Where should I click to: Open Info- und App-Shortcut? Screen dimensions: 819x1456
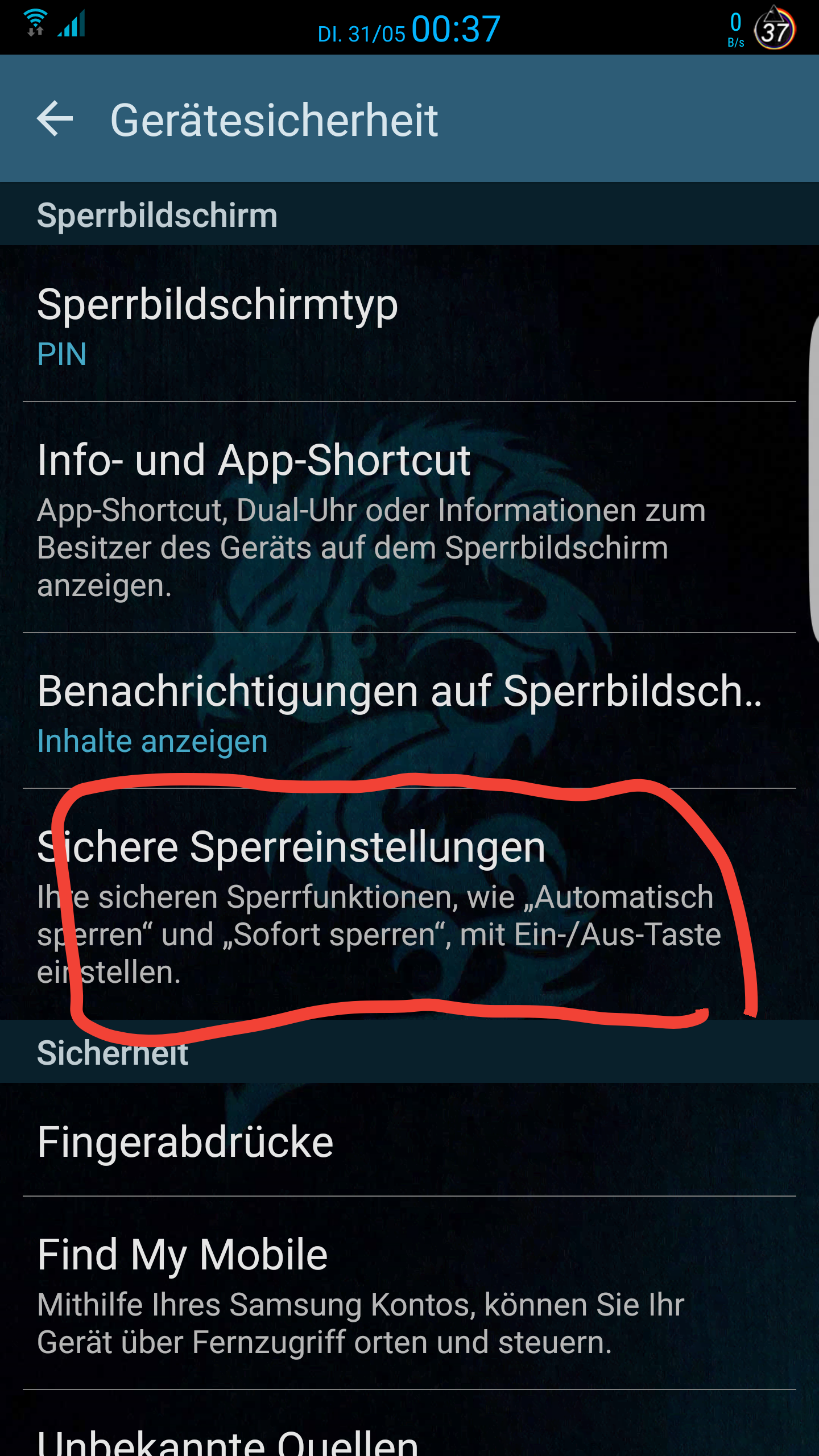[409, 518]
